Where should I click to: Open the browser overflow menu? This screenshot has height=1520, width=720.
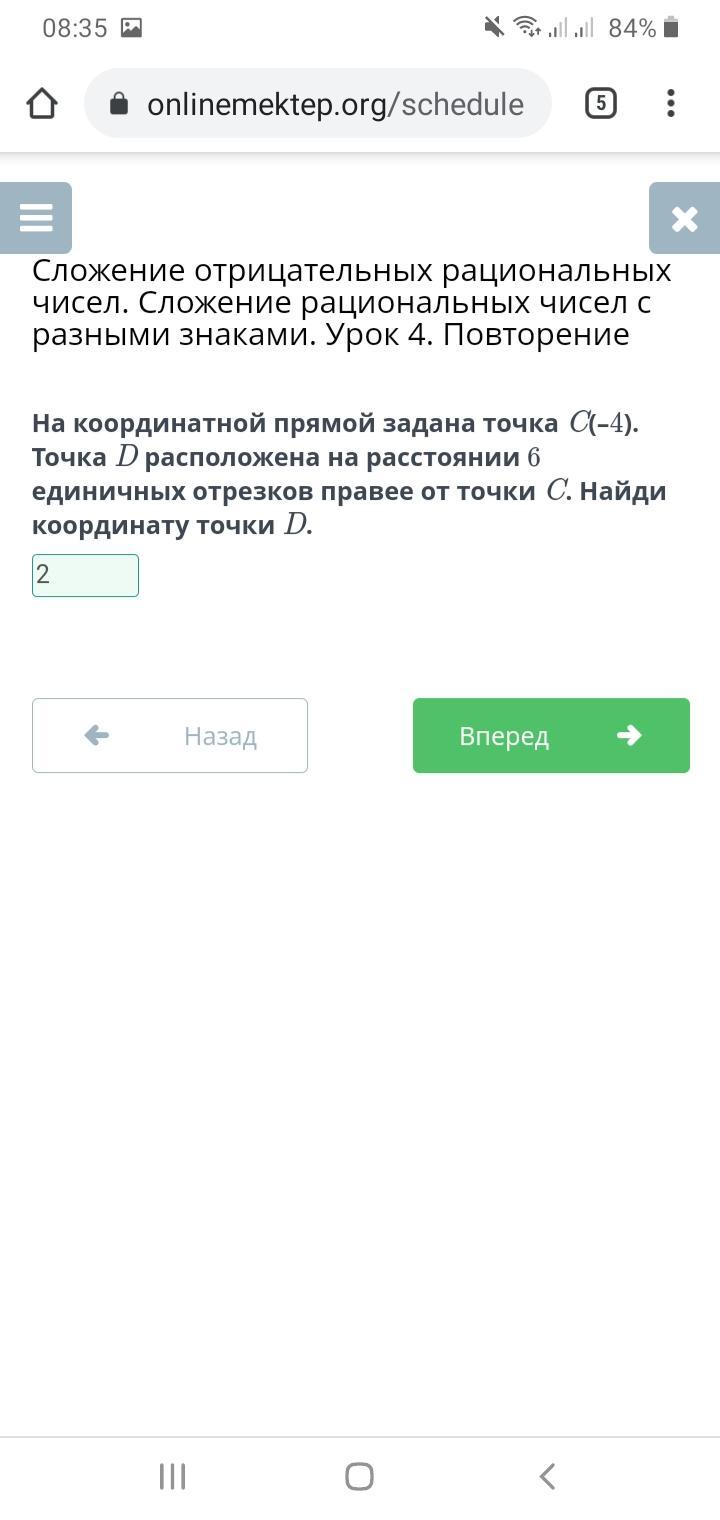tap(670, 103)
